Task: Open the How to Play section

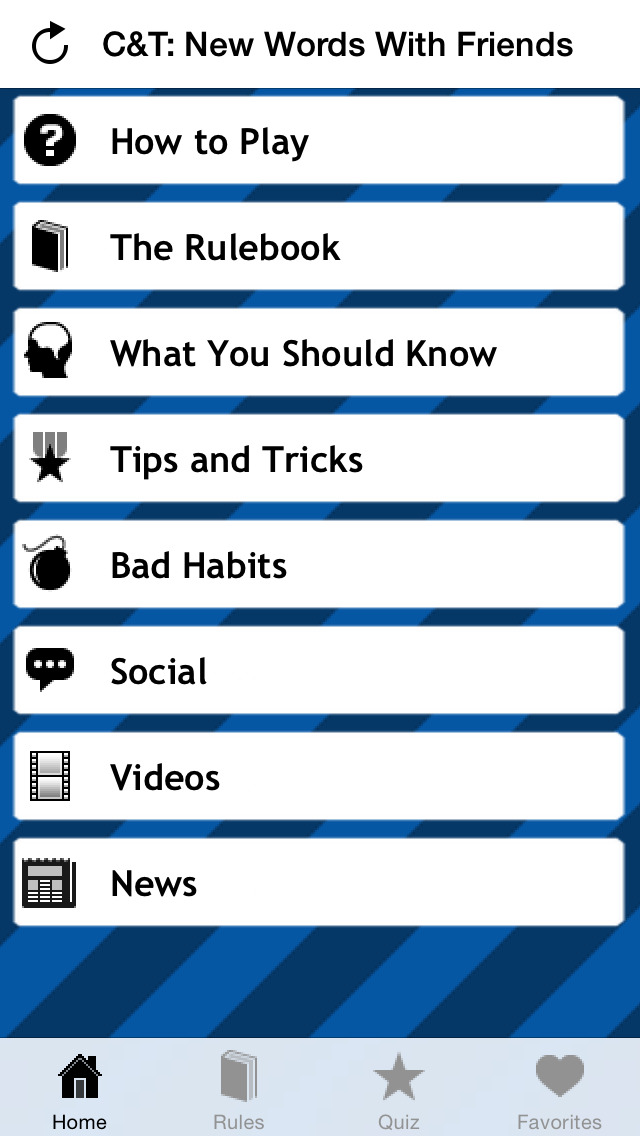Action: click(x=318, y=142)
